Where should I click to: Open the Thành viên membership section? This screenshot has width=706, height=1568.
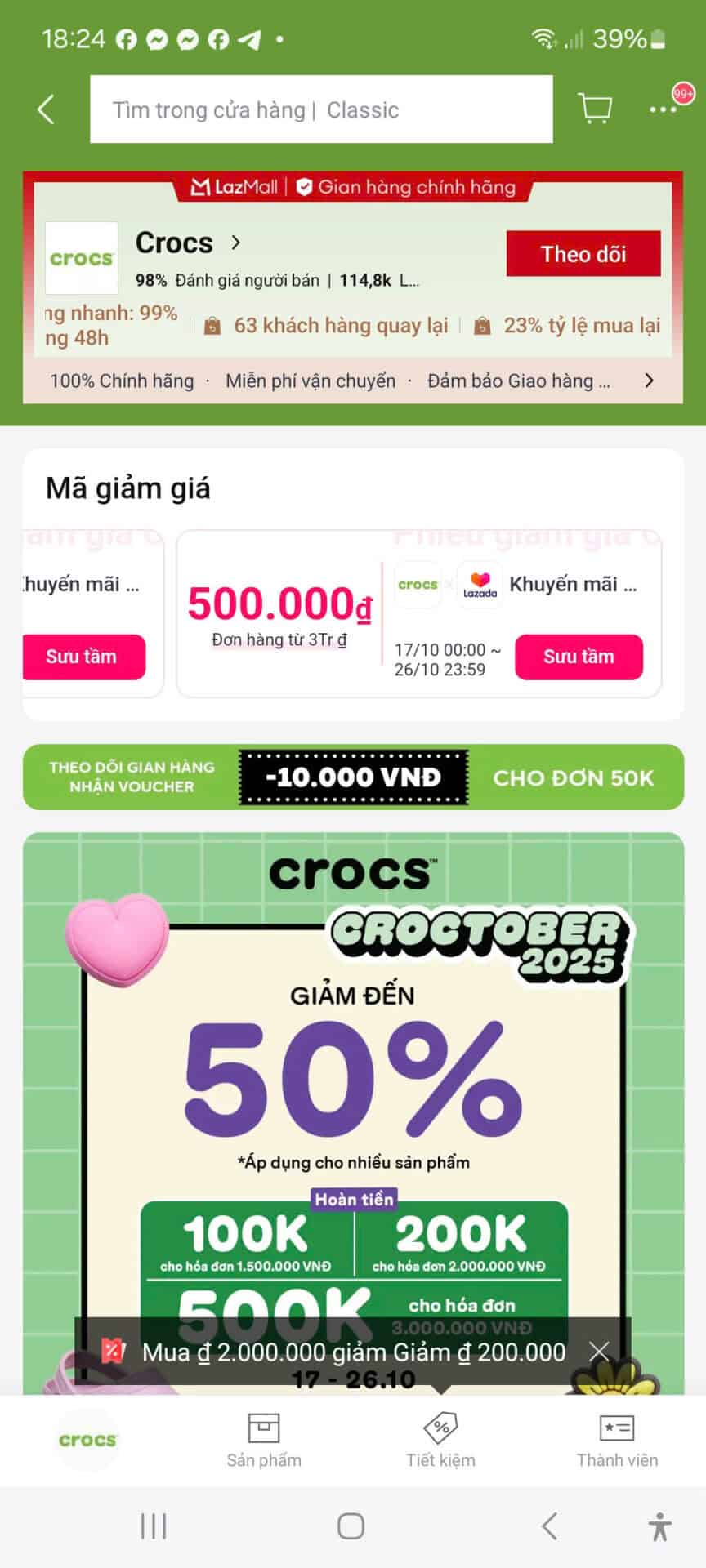click(618, 1441)
